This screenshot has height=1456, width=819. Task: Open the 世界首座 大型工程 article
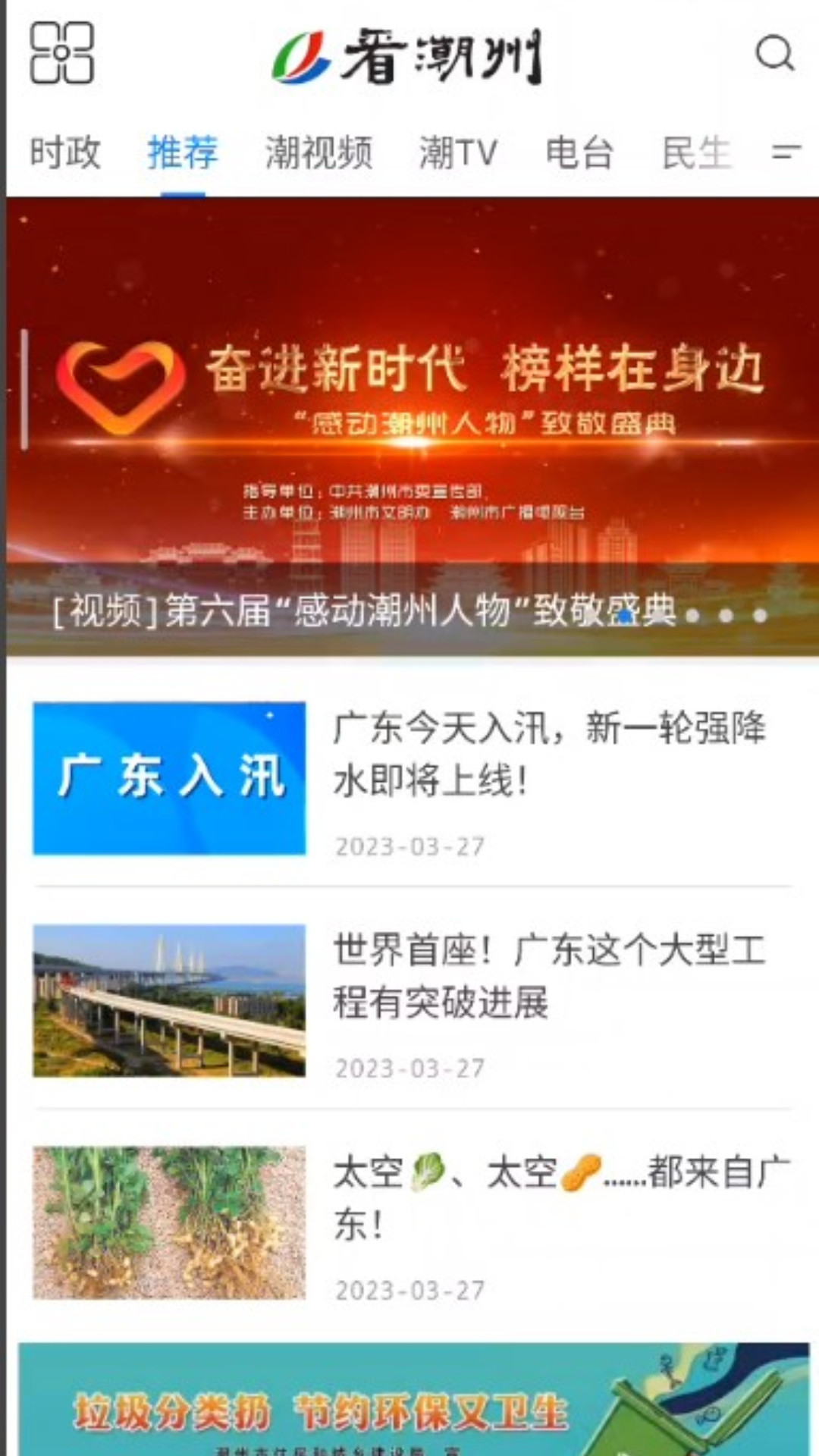pyautogui.click(x=549, y=977)
